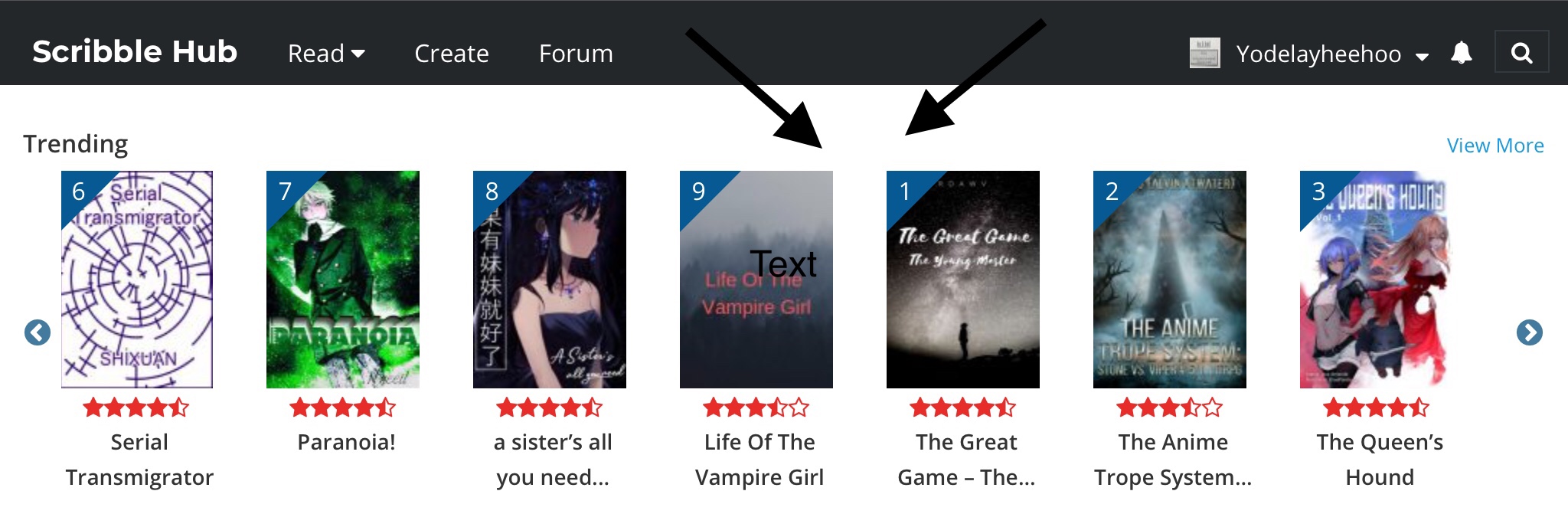Open The Queen's Hound story
1568x527 pixels.
click(x=1377, y=280)
